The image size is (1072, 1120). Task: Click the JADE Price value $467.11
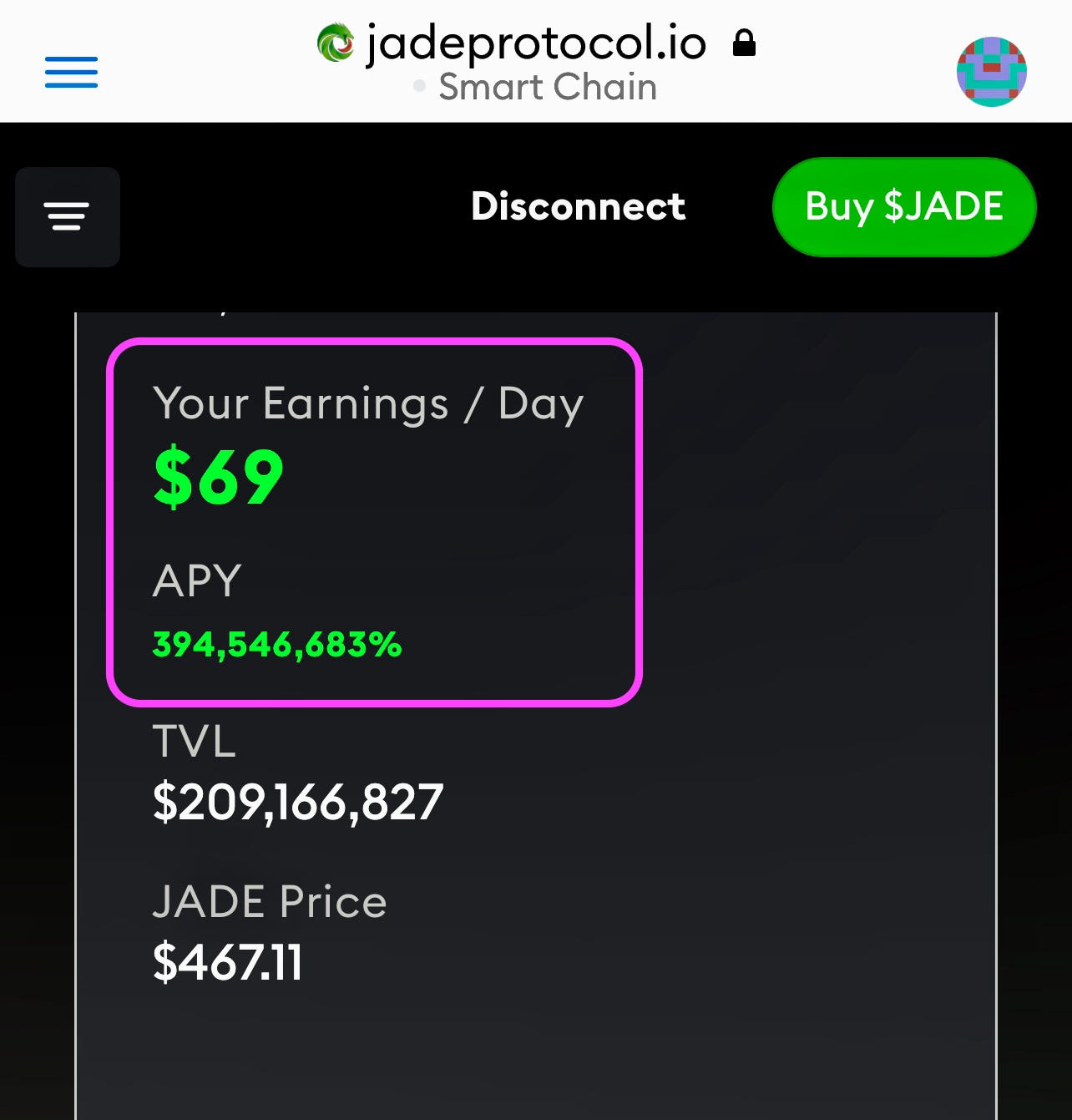point(229,963)
